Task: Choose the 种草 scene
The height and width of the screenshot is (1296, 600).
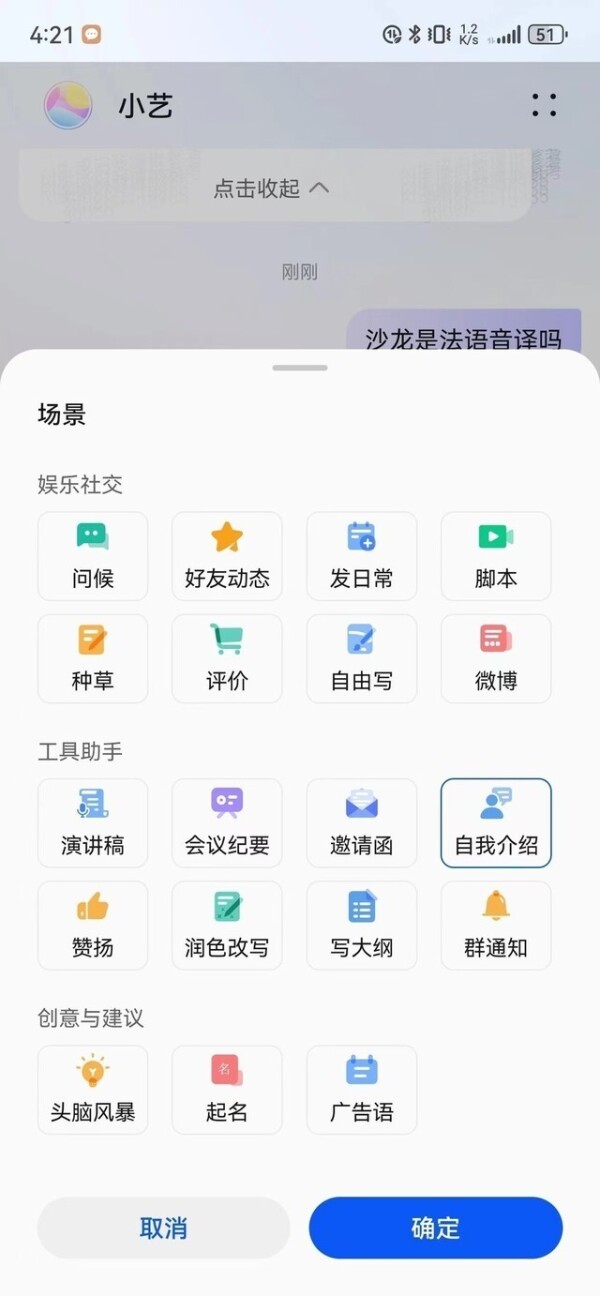Action: (93, 659)
